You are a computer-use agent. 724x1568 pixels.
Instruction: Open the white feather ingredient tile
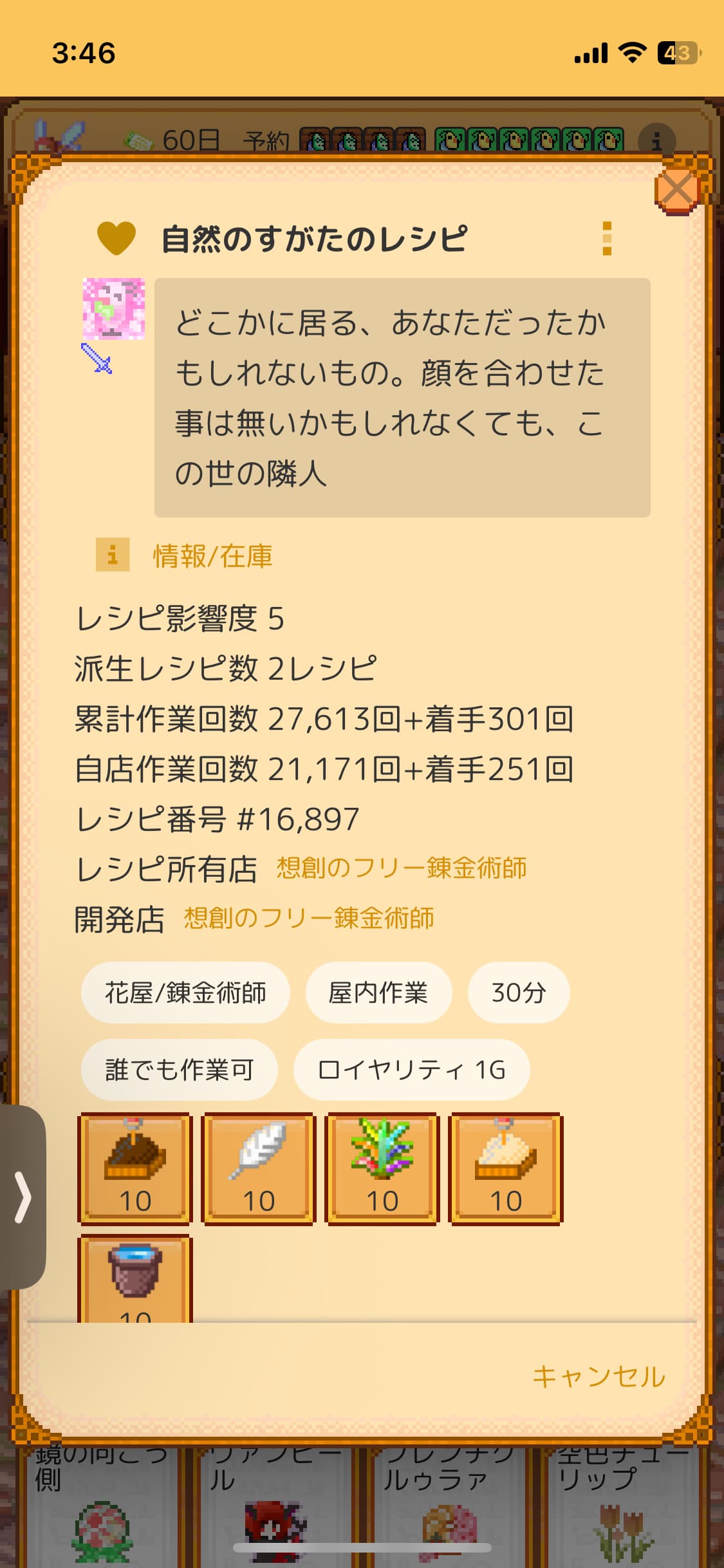259,1168
